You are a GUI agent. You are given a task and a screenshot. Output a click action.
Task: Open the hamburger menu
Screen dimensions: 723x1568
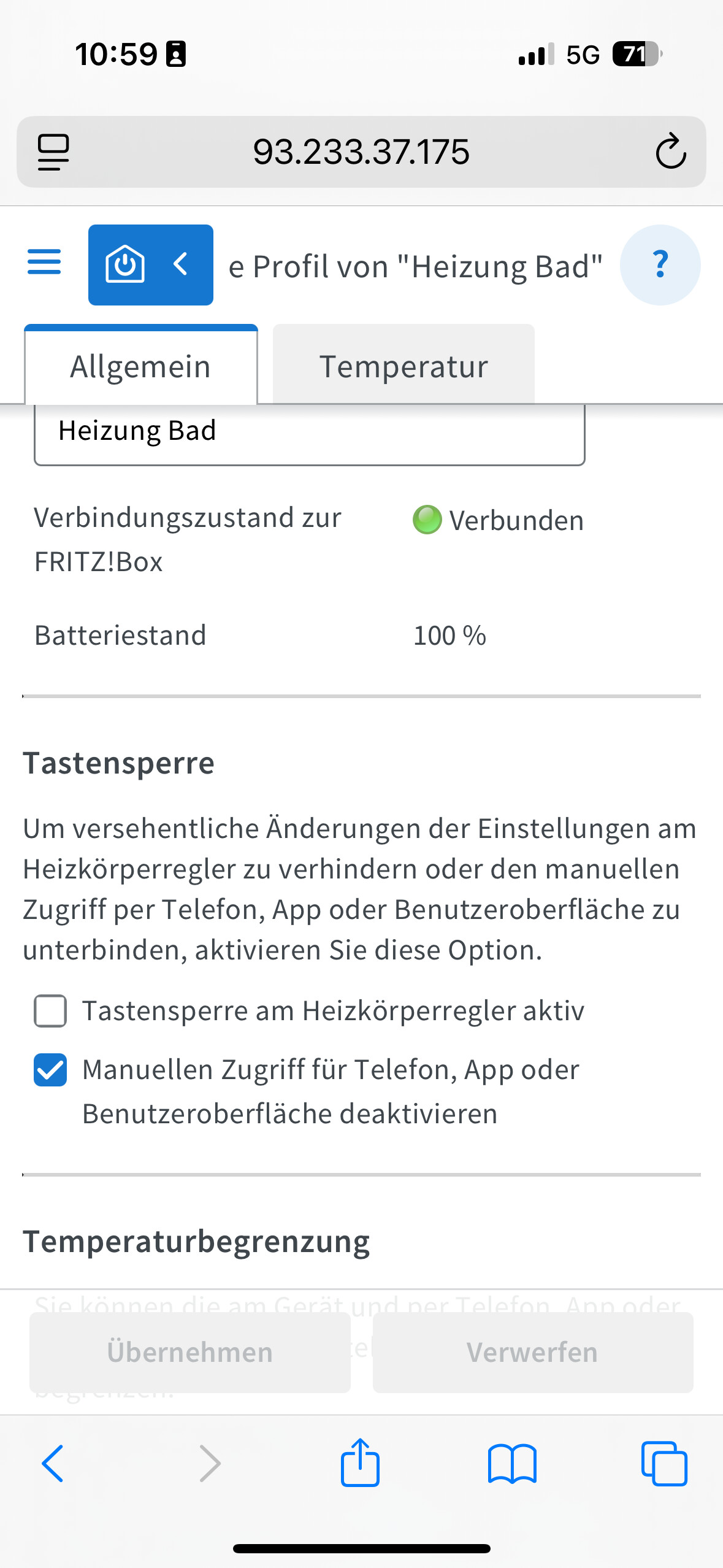pos(44,263)
